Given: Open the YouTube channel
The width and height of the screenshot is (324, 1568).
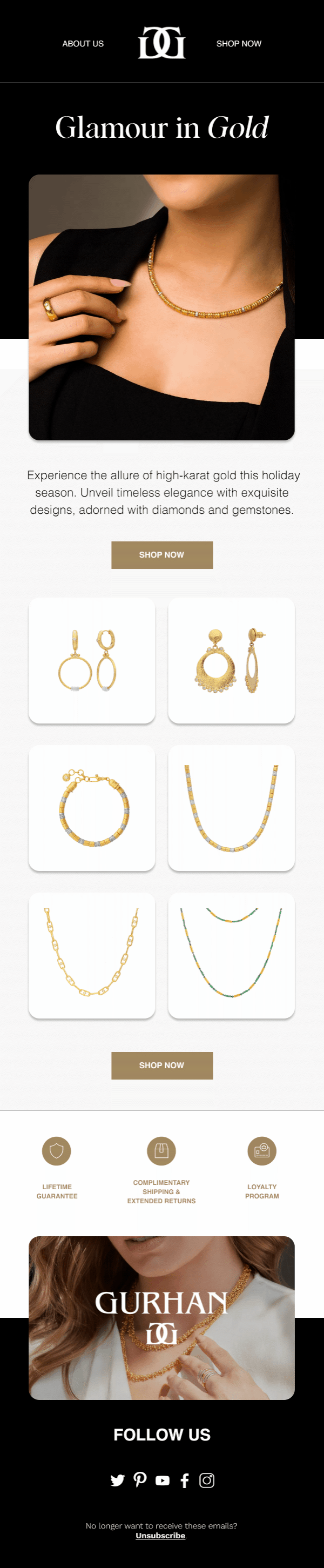Looking at the screenshot, I should pyautogui.click(x=163, y=1480).
